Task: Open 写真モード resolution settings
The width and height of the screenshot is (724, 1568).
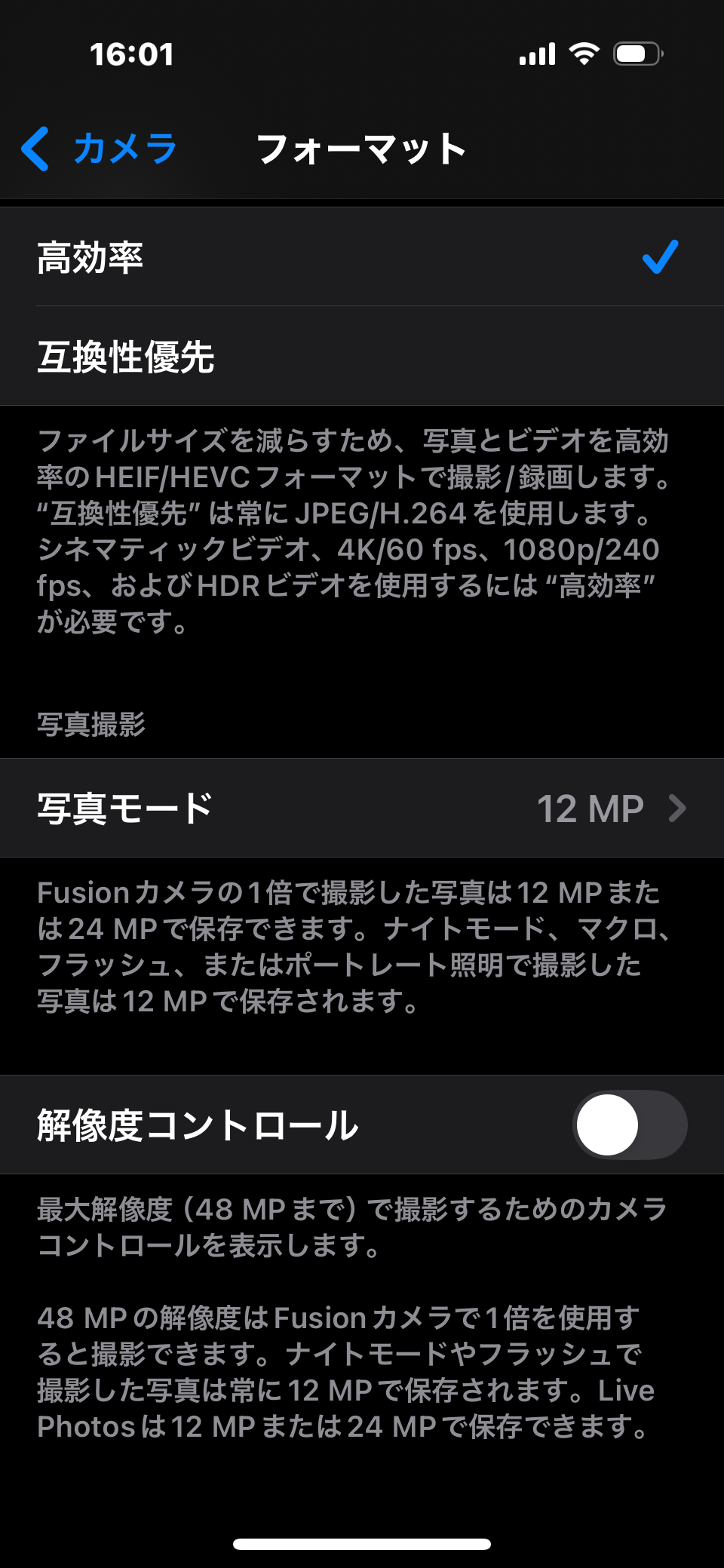Action: click(x=362, y=808)
